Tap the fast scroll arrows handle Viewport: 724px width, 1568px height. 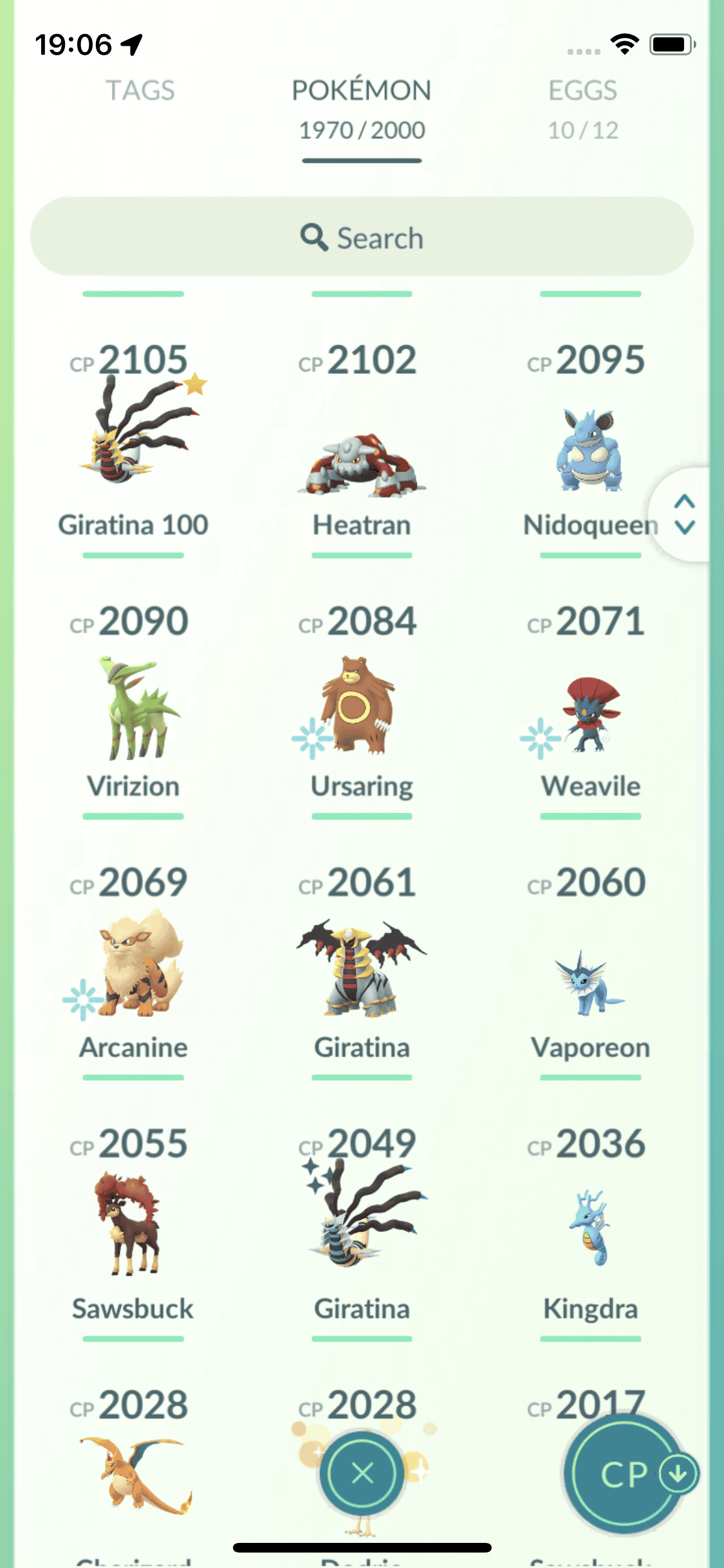[684, 514]
